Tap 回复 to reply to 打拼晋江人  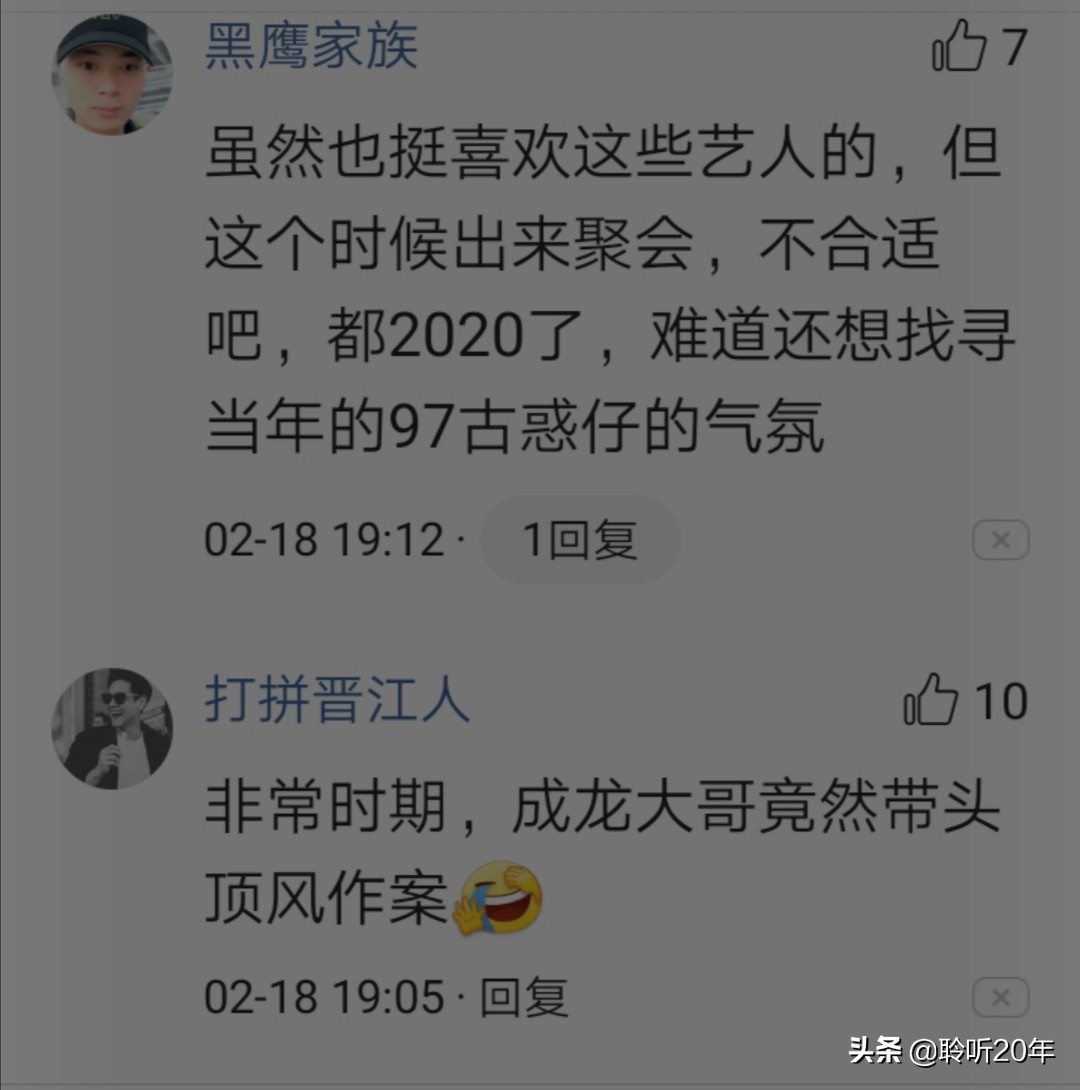coord(525,996)
